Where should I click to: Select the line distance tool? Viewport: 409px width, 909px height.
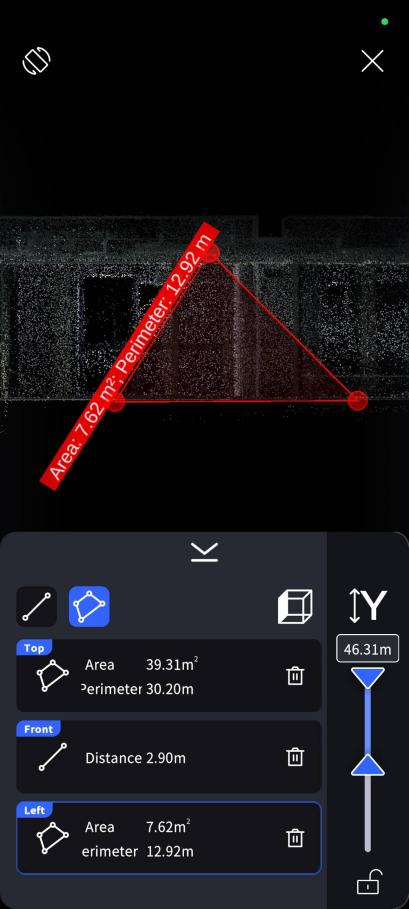tap(36, 606)
